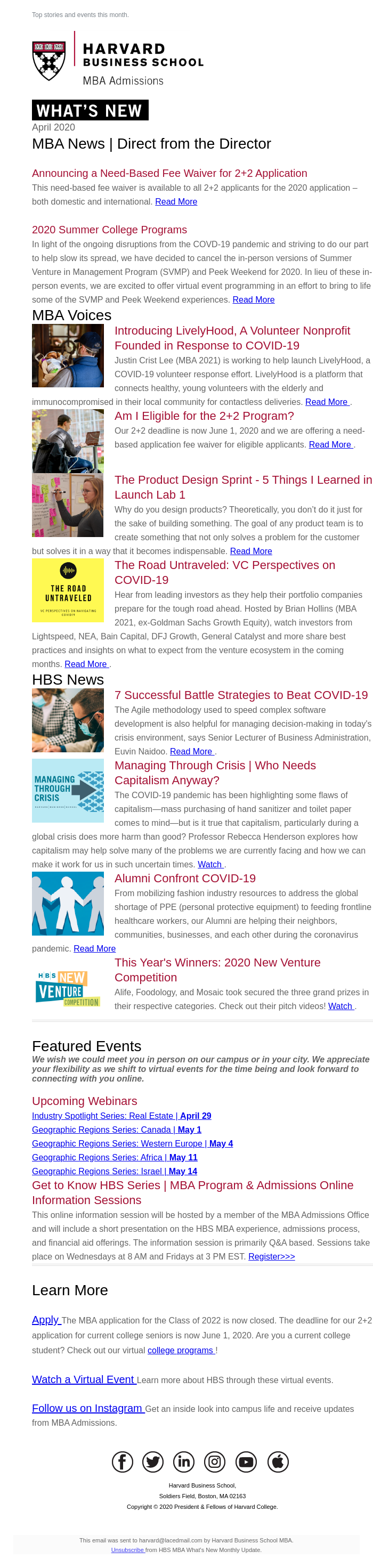Open the Geographic Regions Series: Africa webinar
This screenshot has width=373, height=1568.
tap(115, 1157)
